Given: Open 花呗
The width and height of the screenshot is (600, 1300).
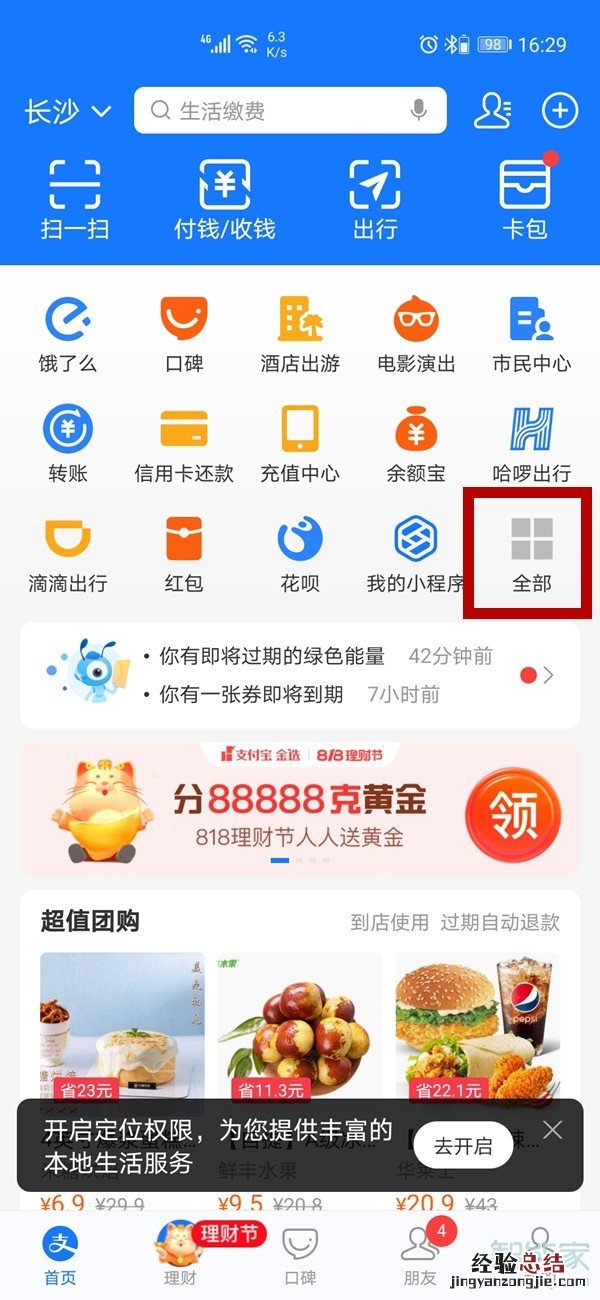Looking at the screenshot, I should (x=299, y=554).
